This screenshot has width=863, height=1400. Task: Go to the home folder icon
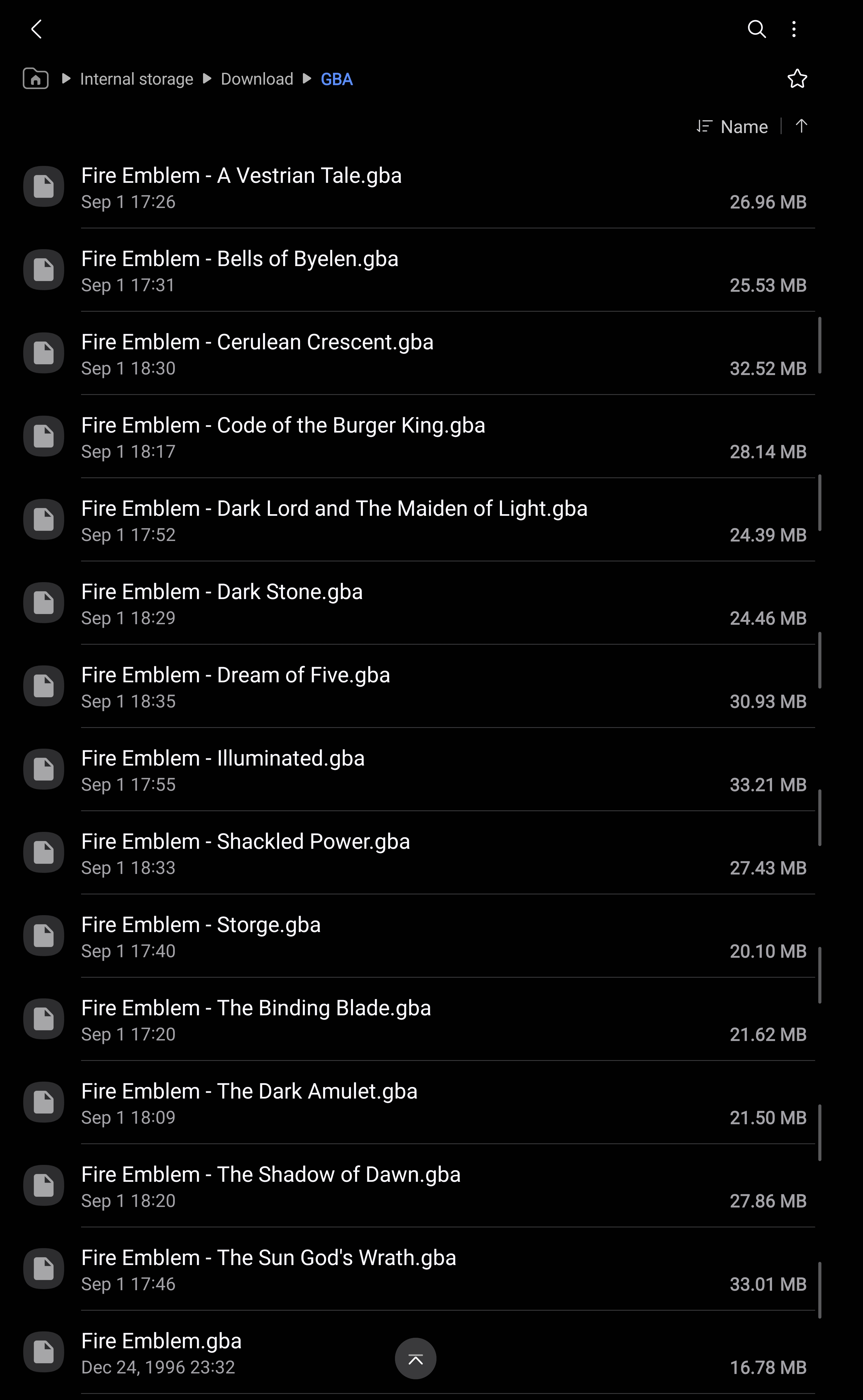(35, 79)
